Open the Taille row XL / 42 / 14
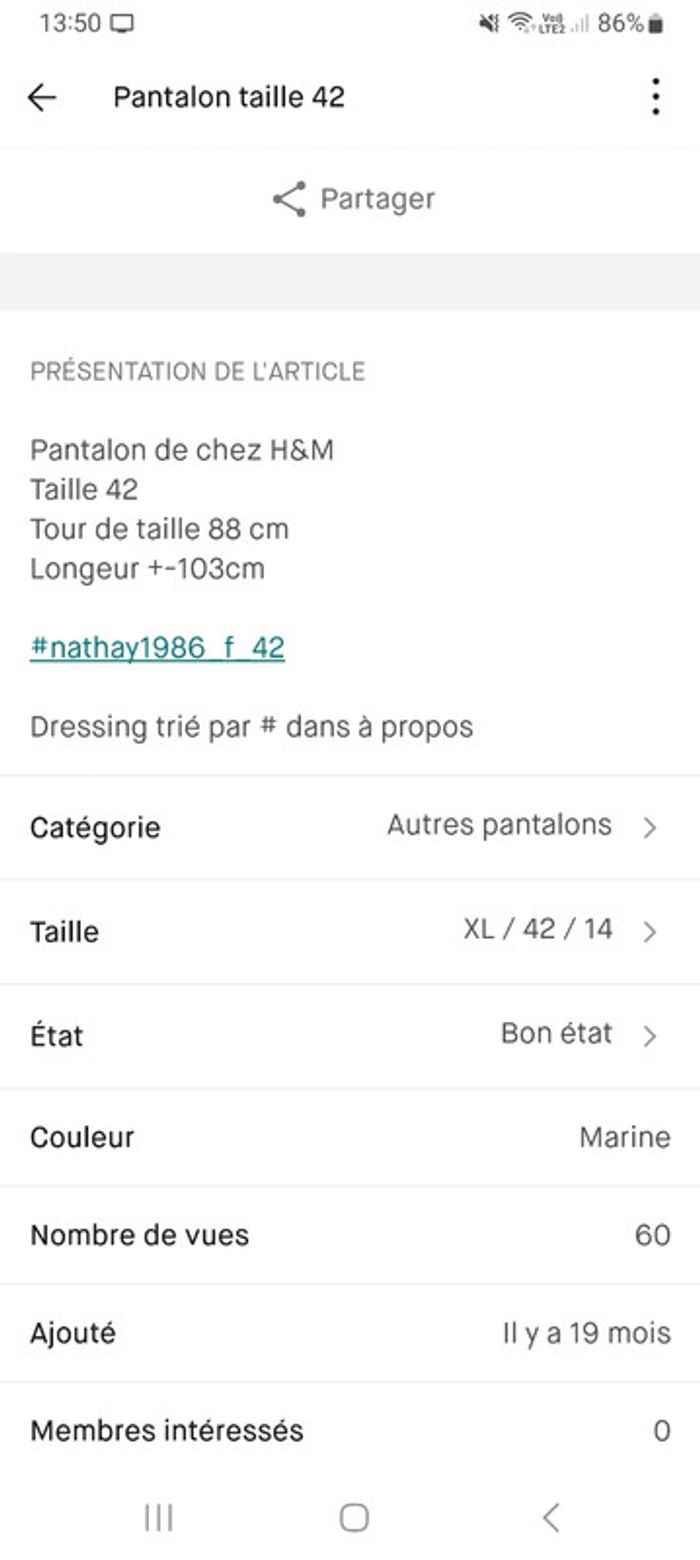The height and width of the screenshot is (1560, 700). tap(350, 931)
